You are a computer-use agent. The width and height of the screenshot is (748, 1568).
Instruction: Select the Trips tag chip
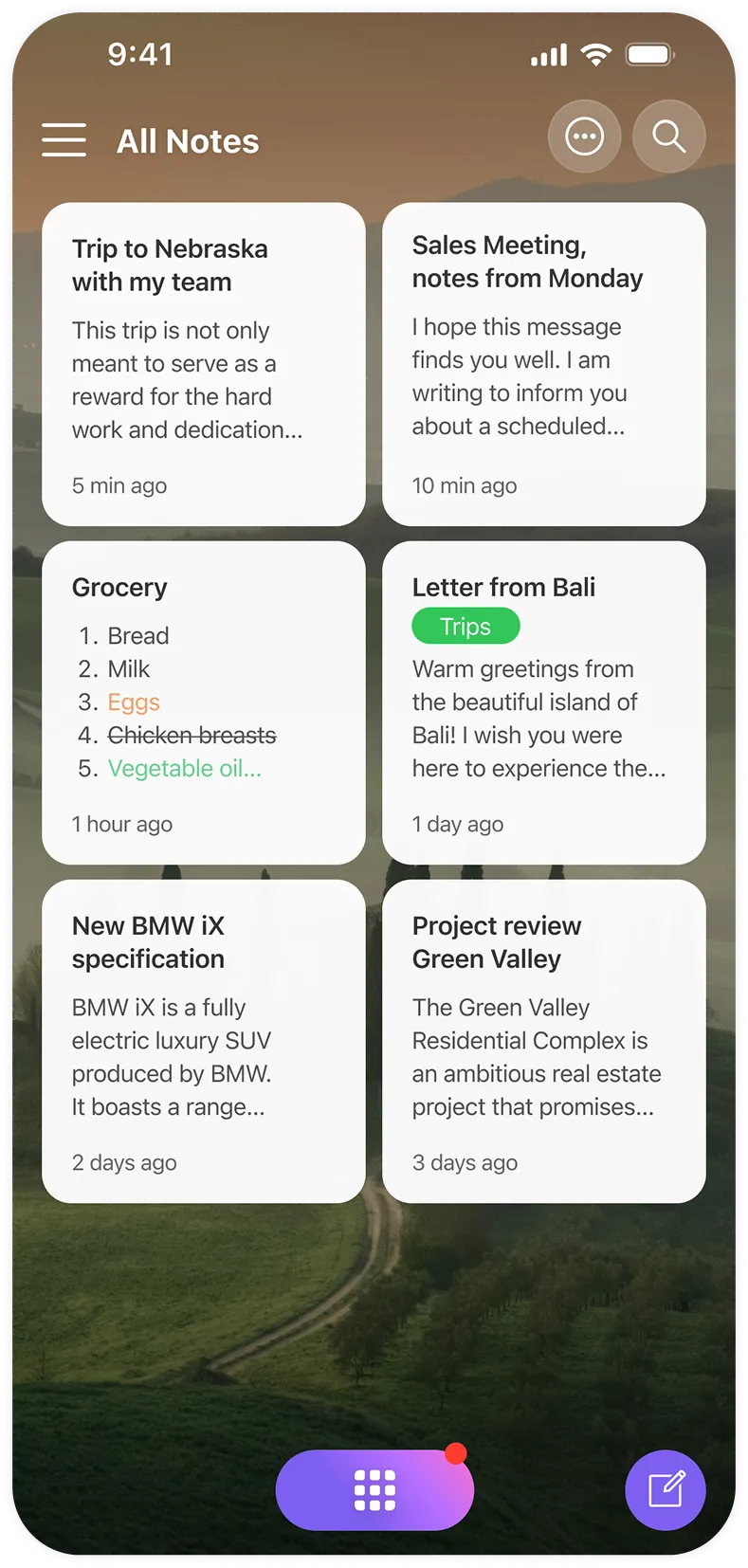pyautogui.click(x=465, y=627)
